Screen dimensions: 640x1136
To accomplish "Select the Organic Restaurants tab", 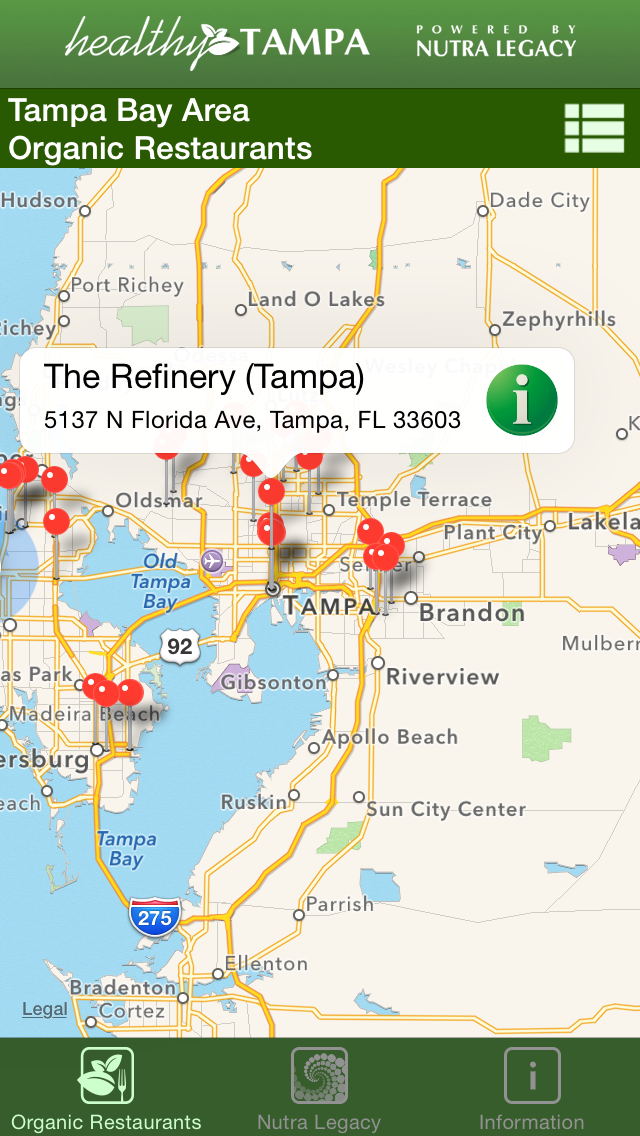I will point(106,1088).
